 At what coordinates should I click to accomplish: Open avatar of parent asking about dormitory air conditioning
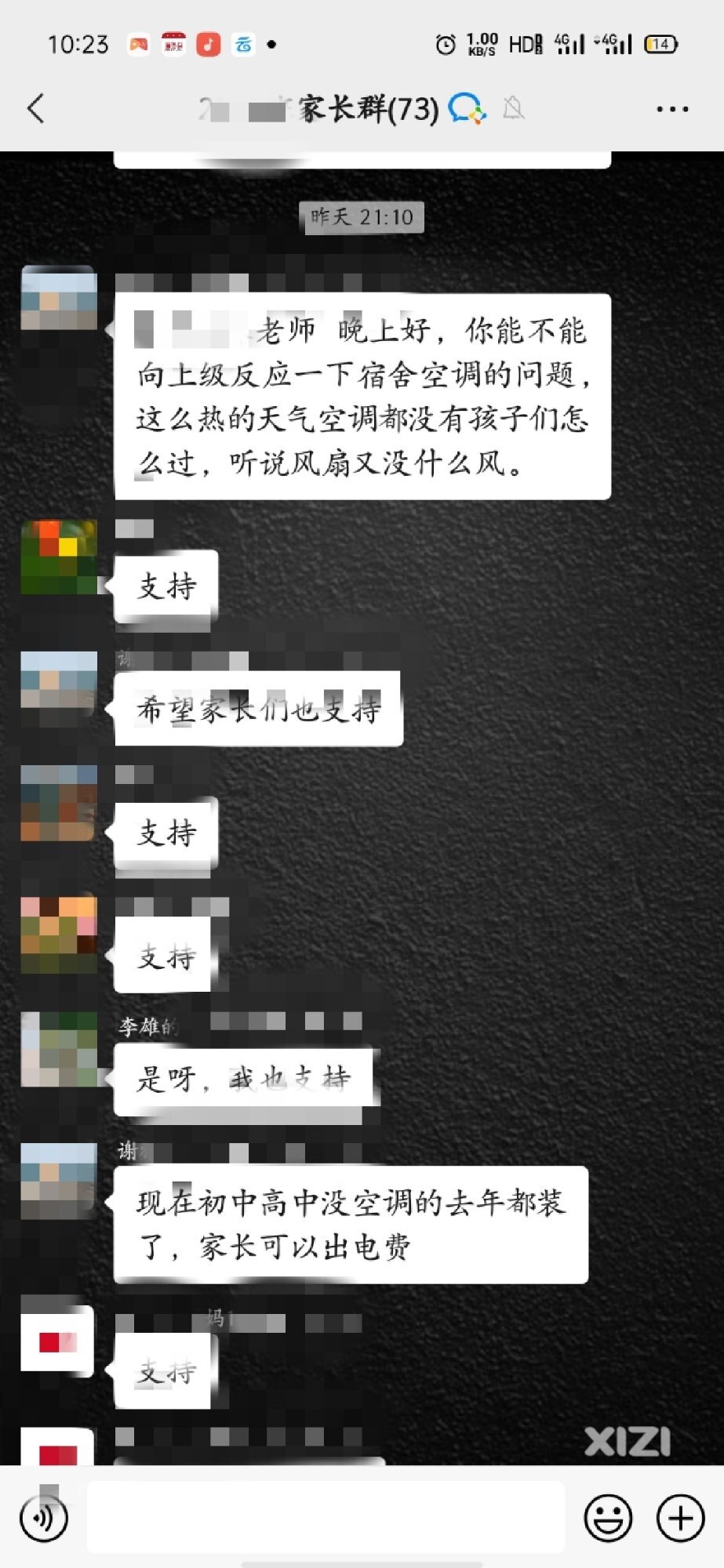[x=59, y=298]
